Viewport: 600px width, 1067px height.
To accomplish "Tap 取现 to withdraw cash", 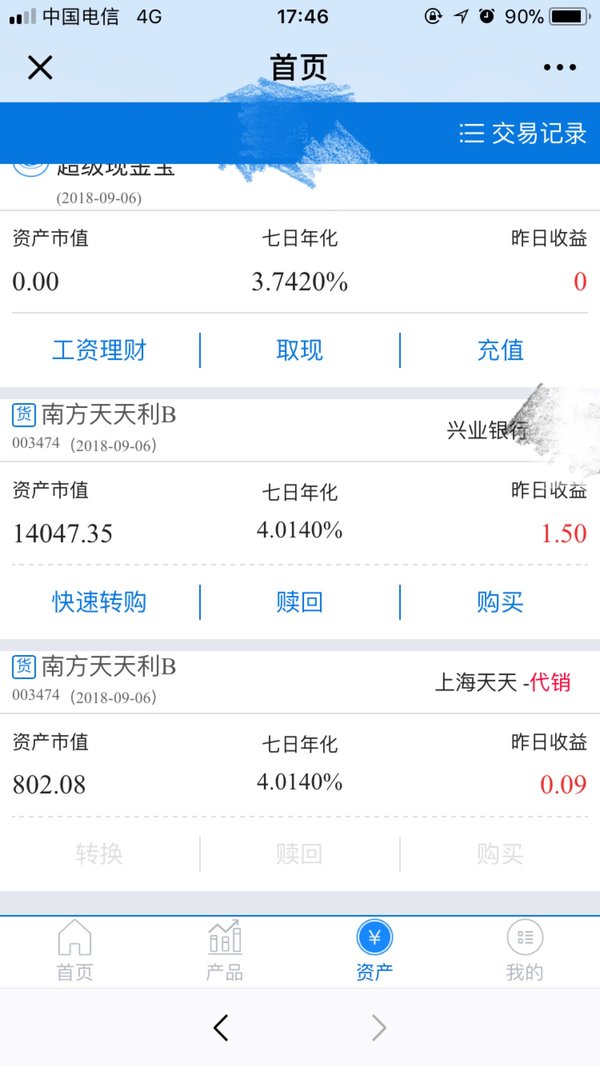I will (x=299, y=350).
